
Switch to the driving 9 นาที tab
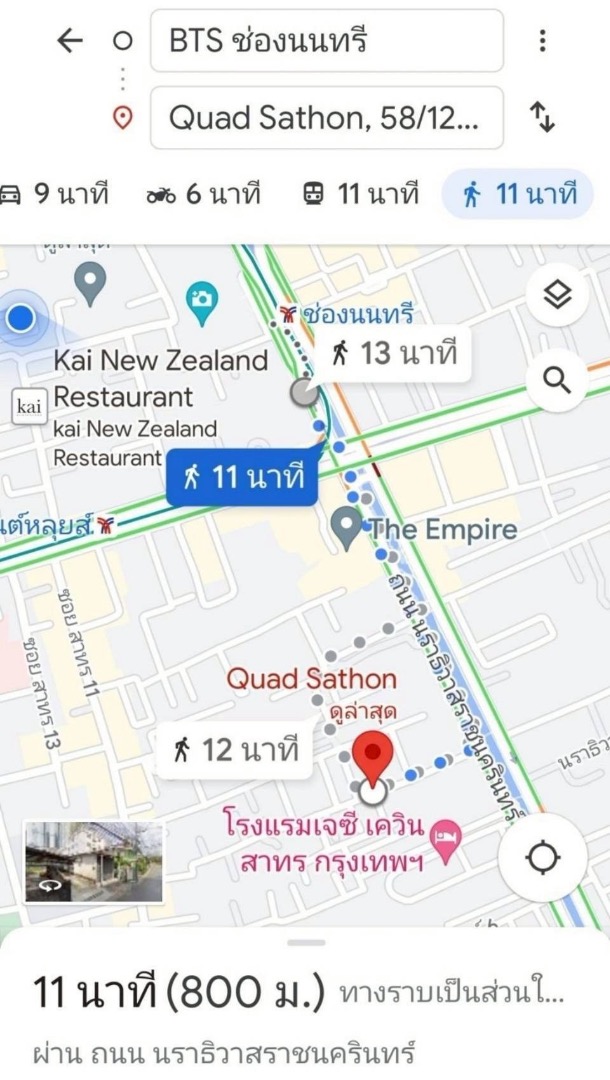(55, 194)
